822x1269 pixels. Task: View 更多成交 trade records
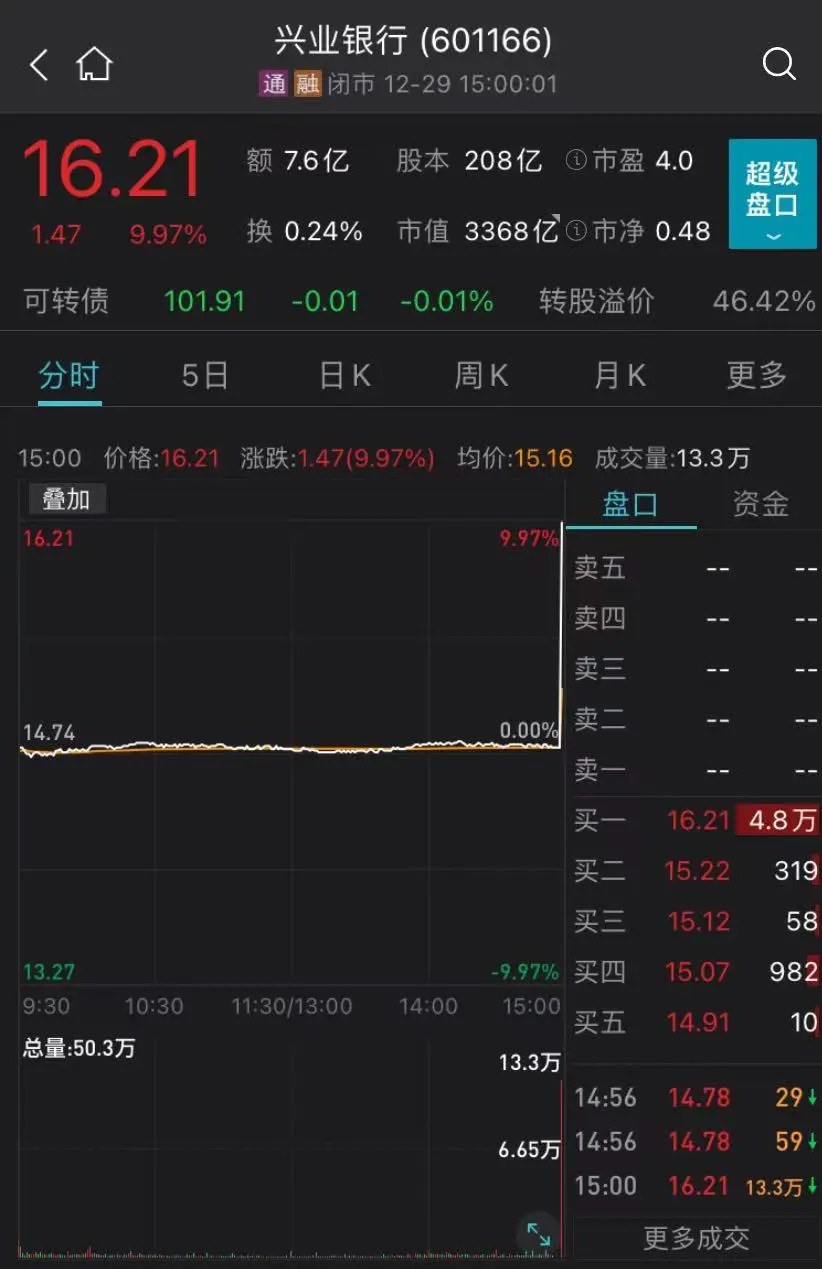(696, 1238)
